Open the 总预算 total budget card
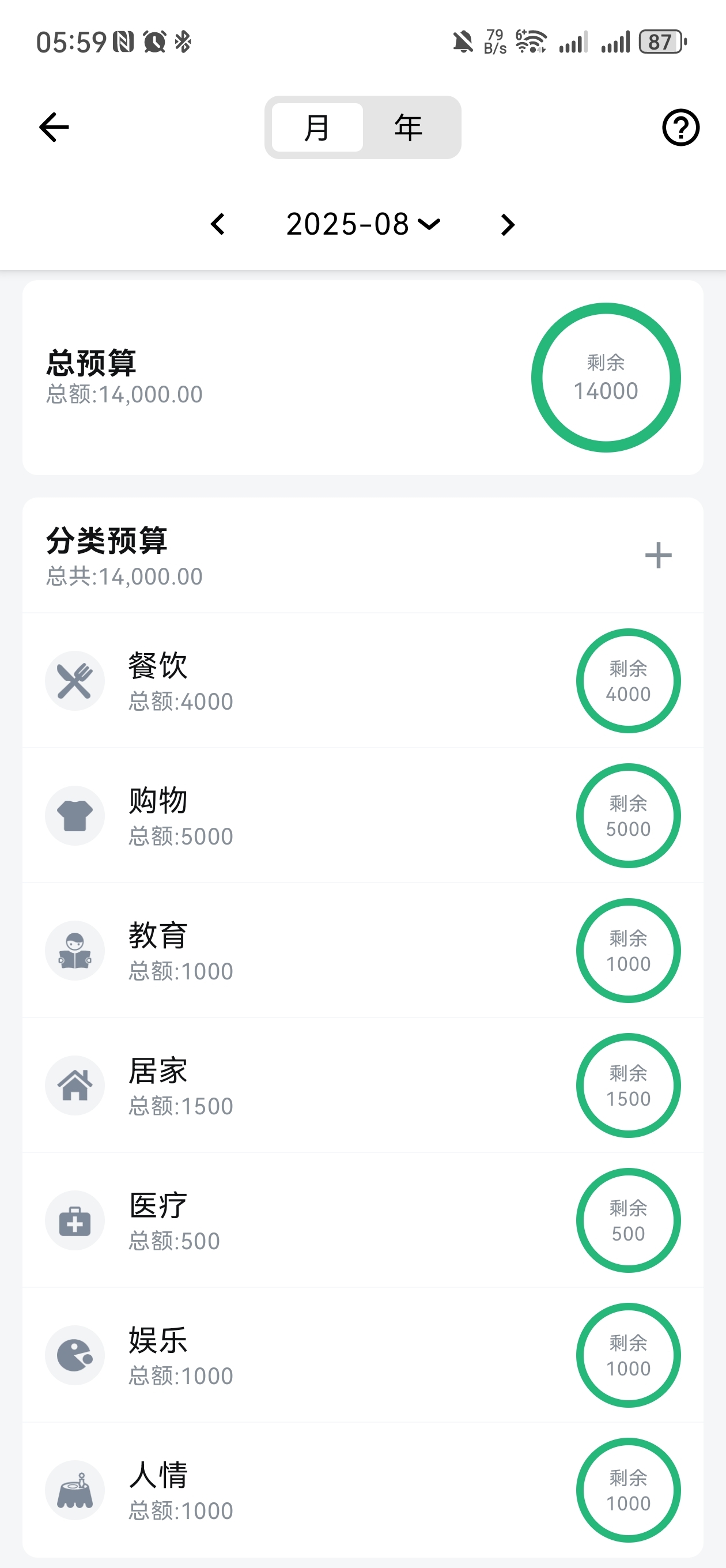 pyautogui.click(x=362, y=378)
